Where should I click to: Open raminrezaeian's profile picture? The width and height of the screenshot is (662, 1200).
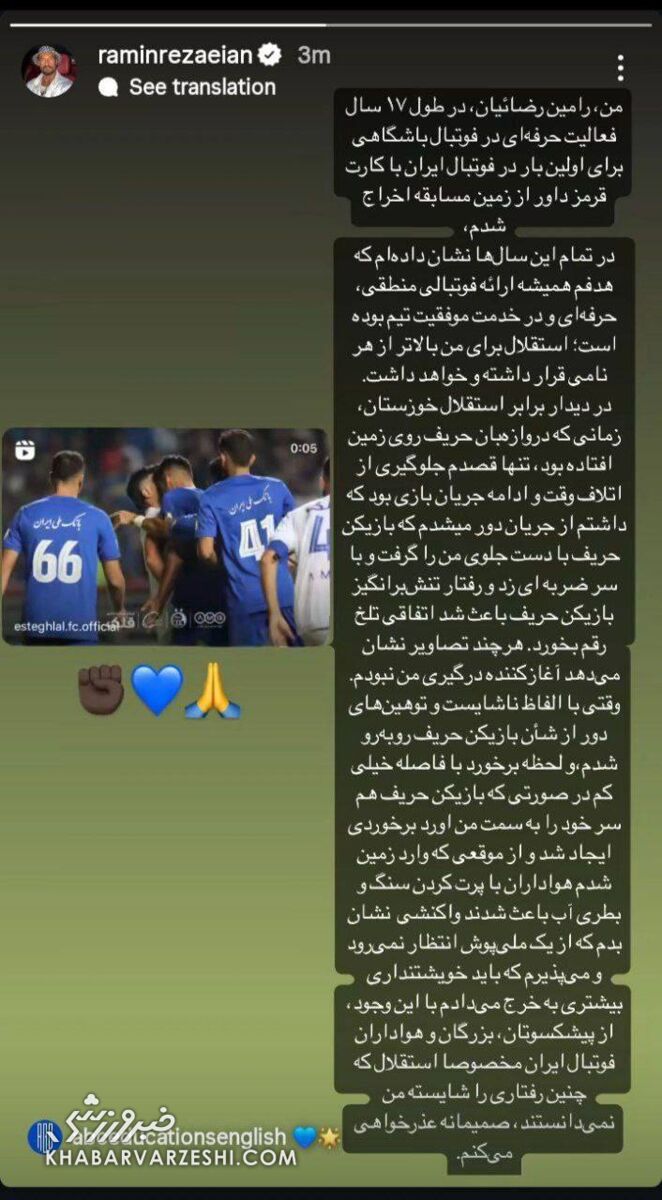(x=48, y=70)
